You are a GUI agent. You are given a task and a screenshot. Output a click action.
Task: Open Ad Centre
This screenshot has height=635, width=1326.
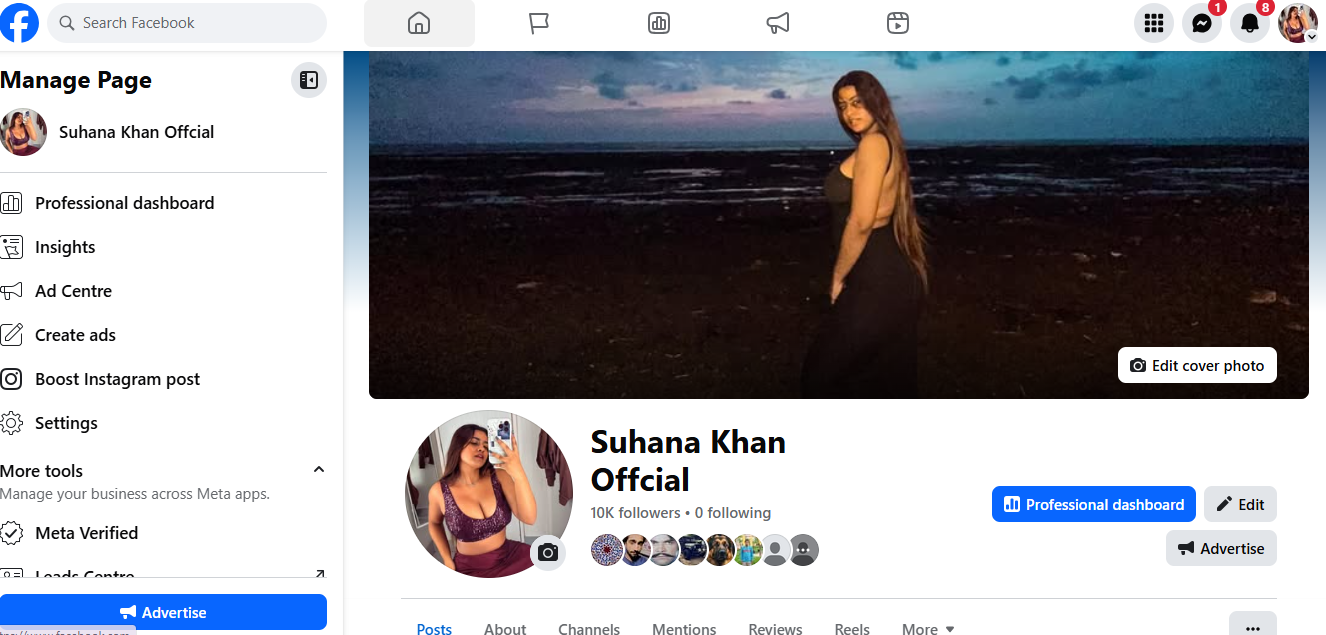click(73, 291)
